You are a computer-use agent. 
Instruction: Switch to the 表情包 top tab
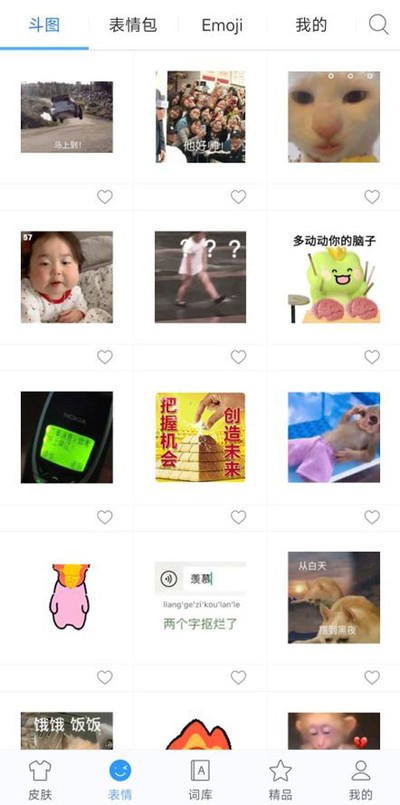tap(133, 25)
